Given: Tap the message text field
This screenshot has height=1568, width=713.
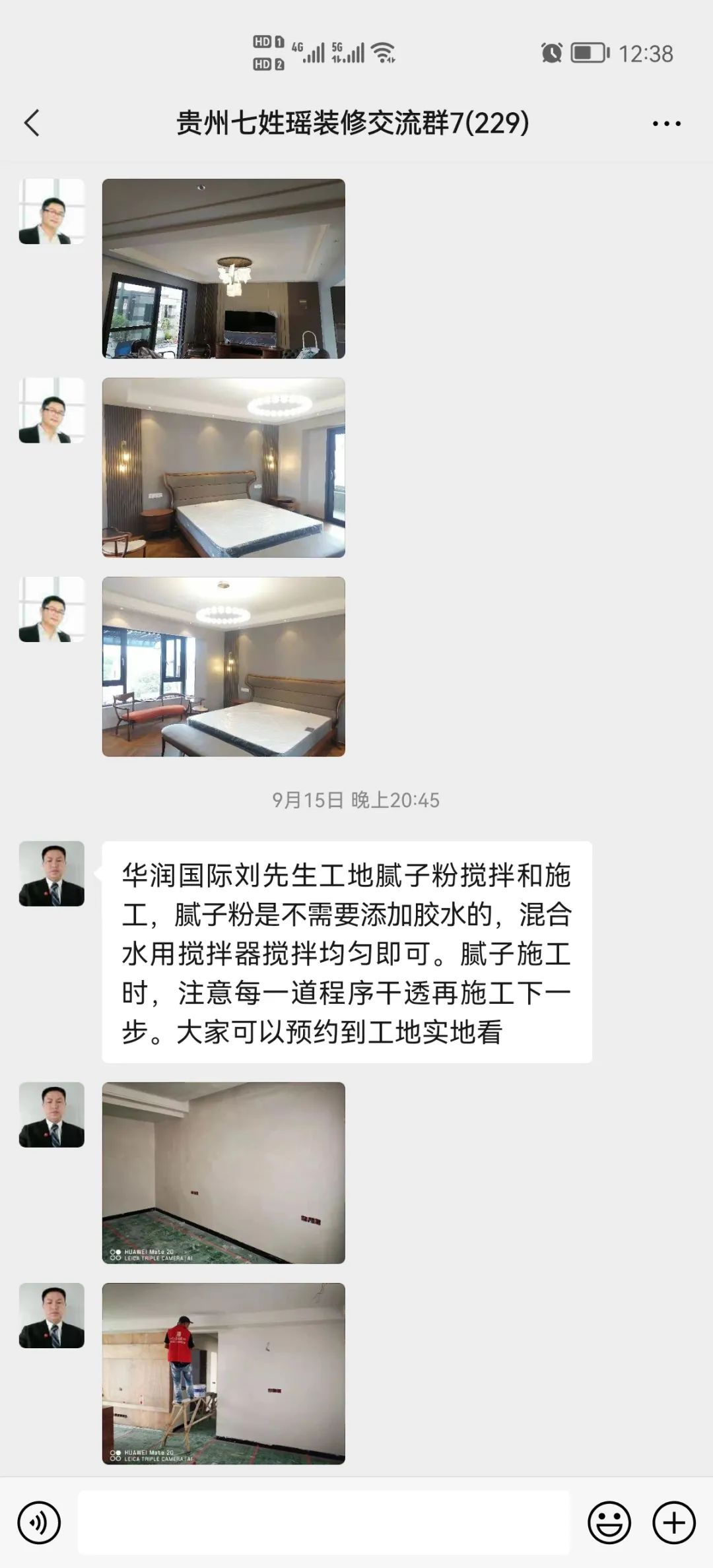Looking at the screenshot, I should (323, 1522).
